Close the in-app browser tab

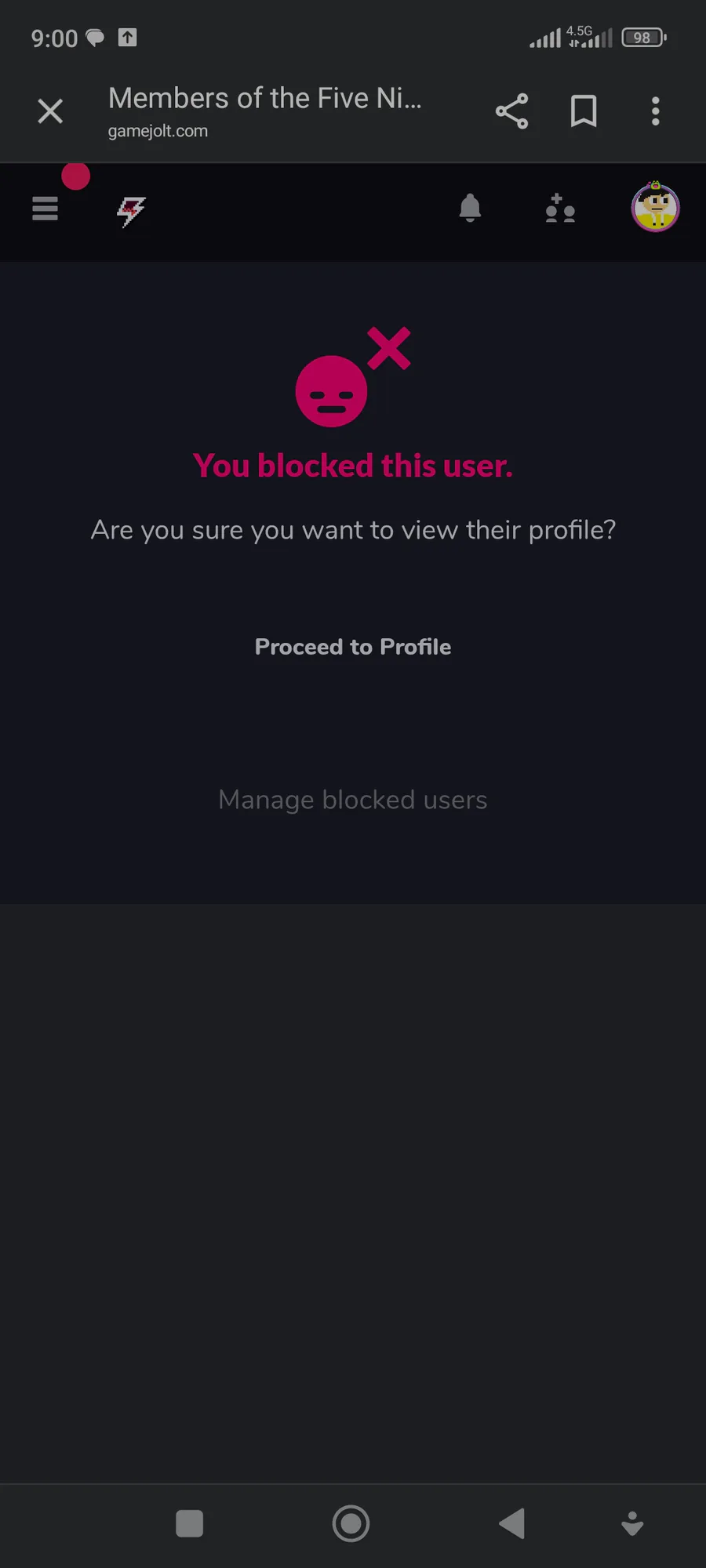50,111
